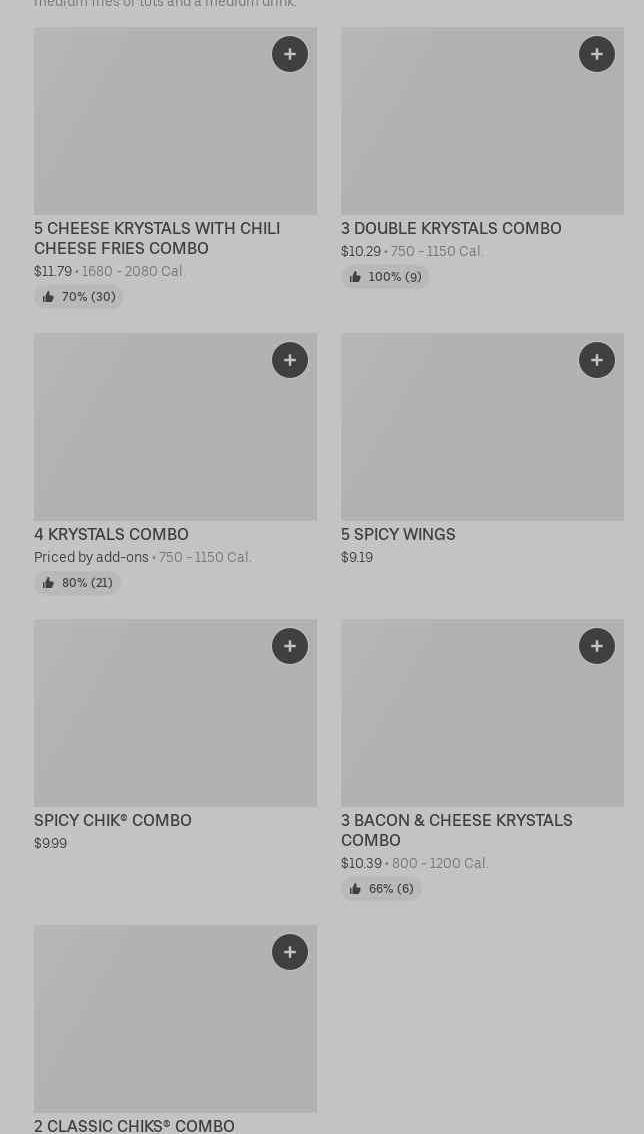The image size is (644, 1134).
Task: Add 5 Cheese Krystals with Chili Cheese Fries Combo
Action: [290, 54]
